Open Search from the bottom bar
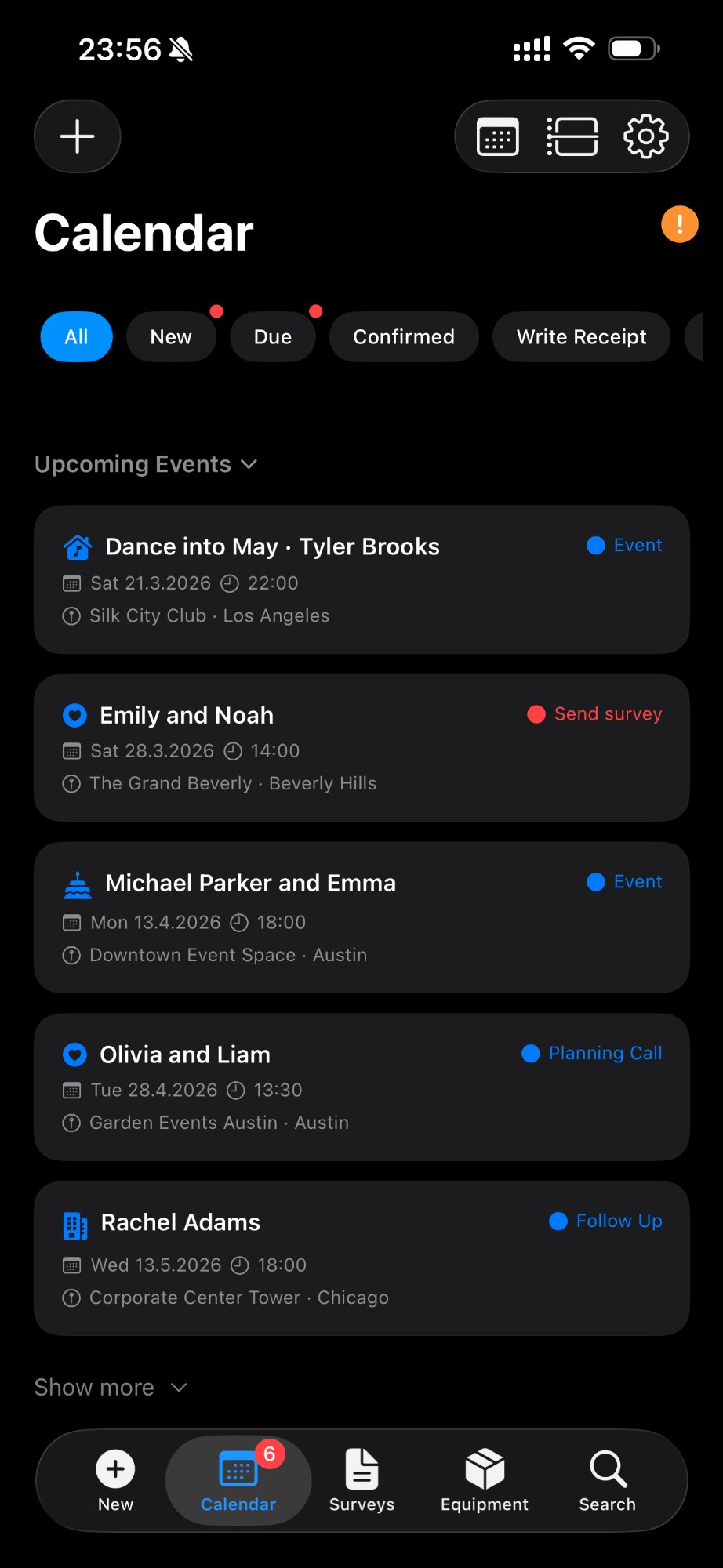Image resolution: width=723 pixels, height=1568 pixels. [x=606, y=1480]
